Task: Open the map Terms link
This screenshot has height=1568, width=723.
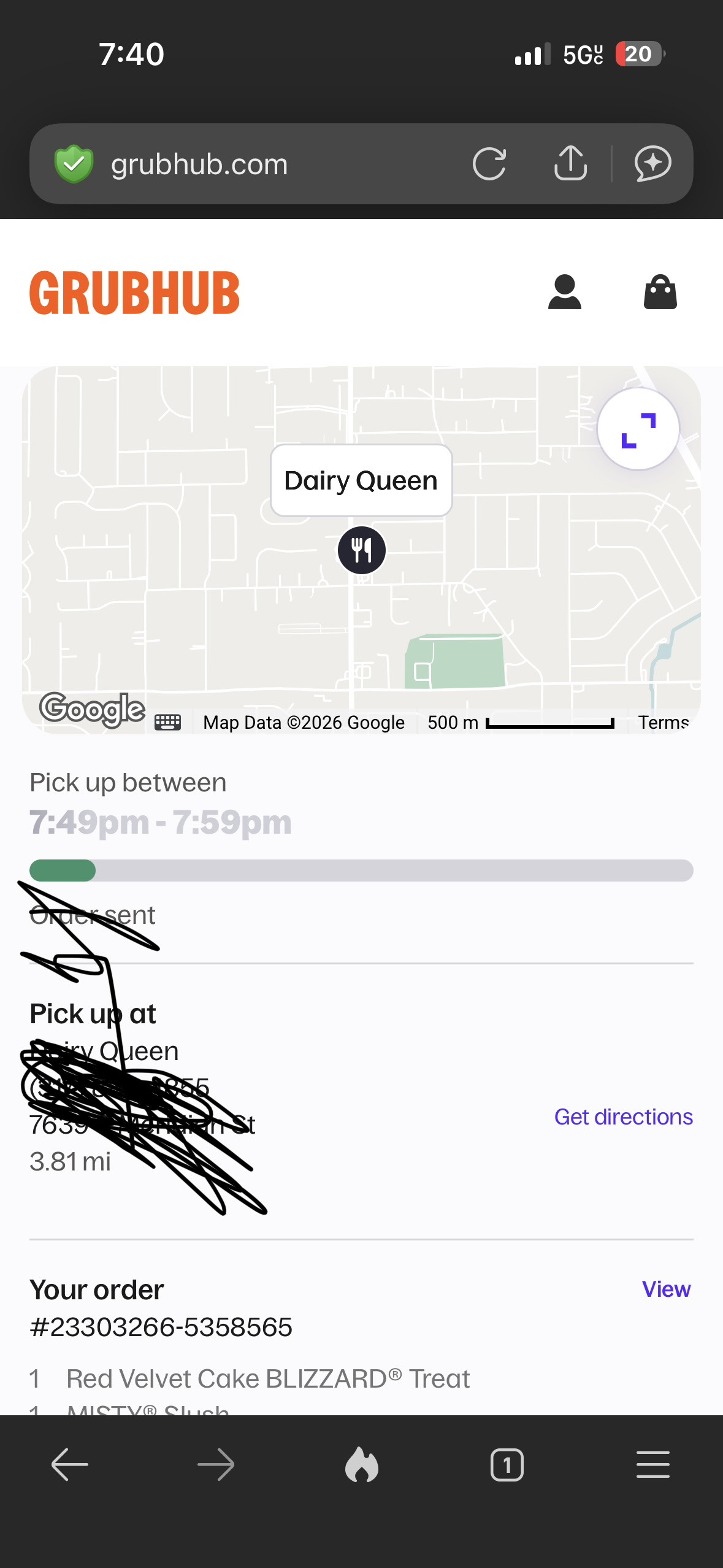Action: pyautogui.click(x=663, y=723)
